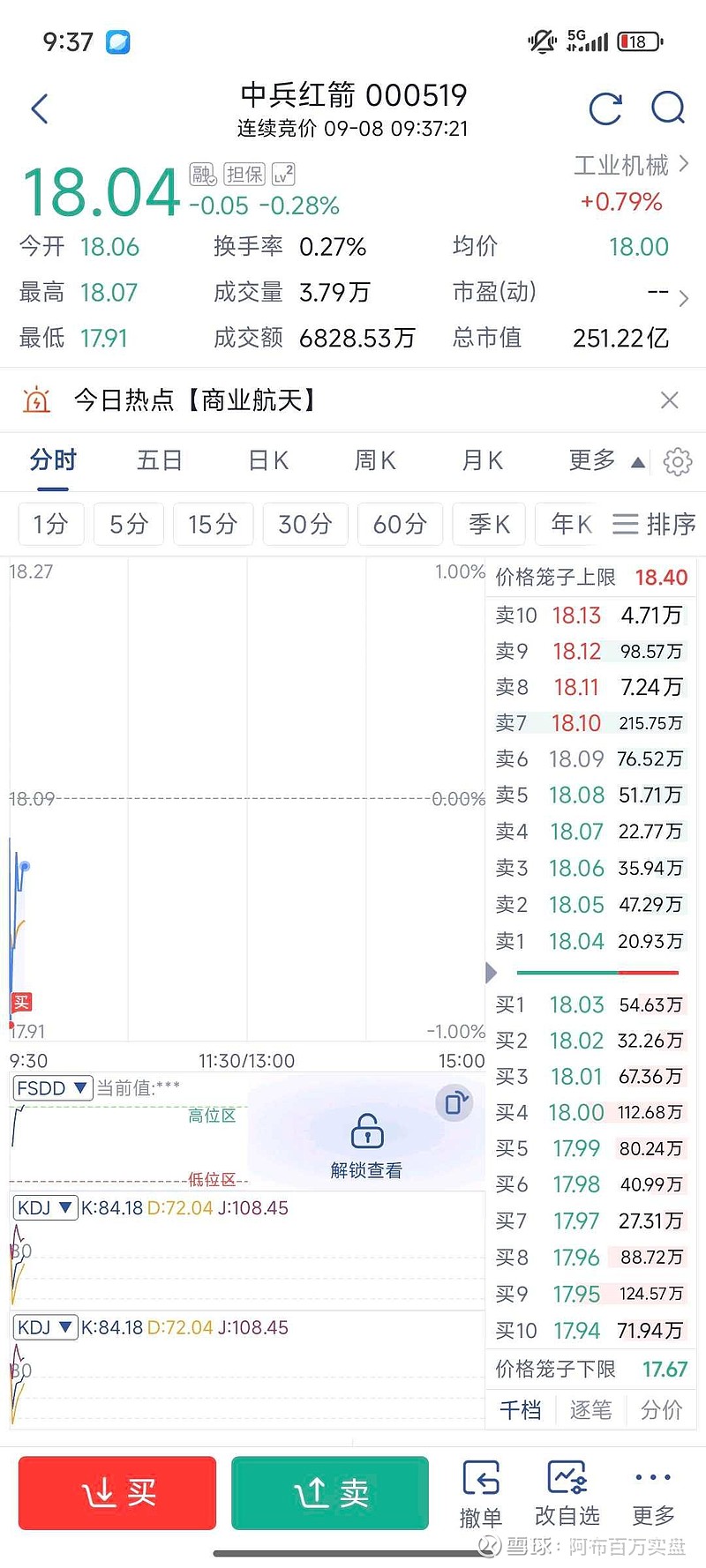Open the search magnifier icon
Viewport: 706px width, 1568px height.
pos(668,108)
